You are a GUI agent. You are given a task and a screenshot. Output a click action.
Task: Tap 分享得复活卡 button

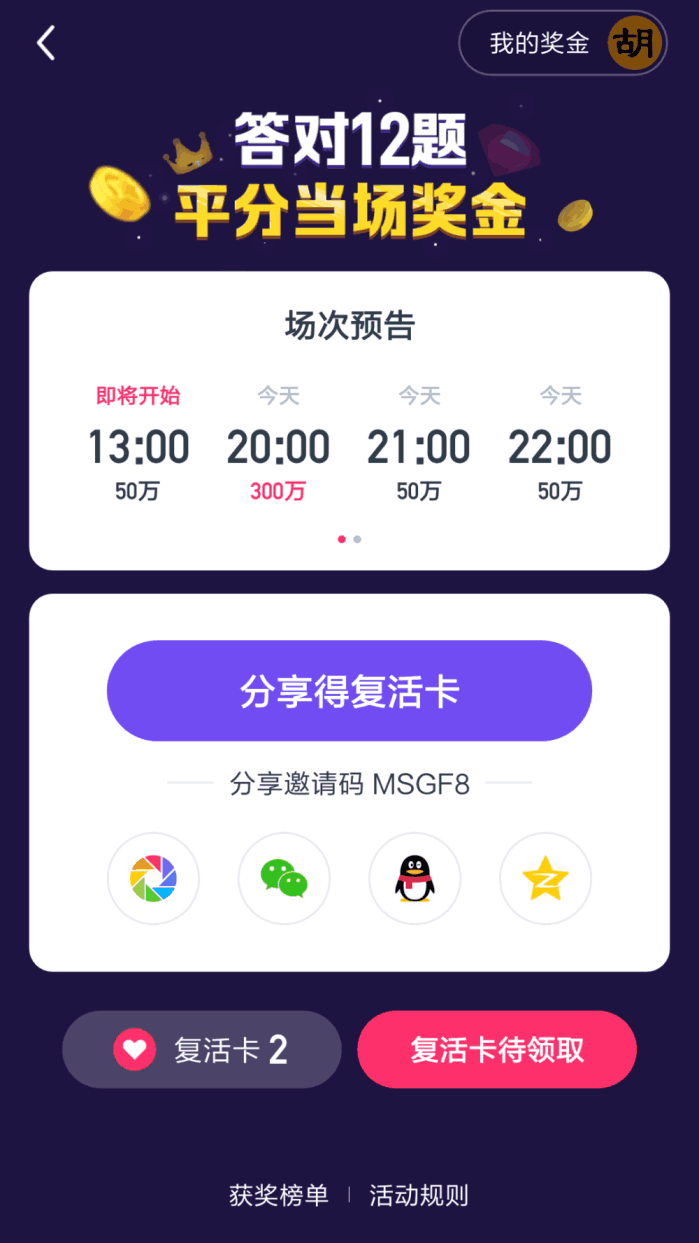tap(349, 691)
